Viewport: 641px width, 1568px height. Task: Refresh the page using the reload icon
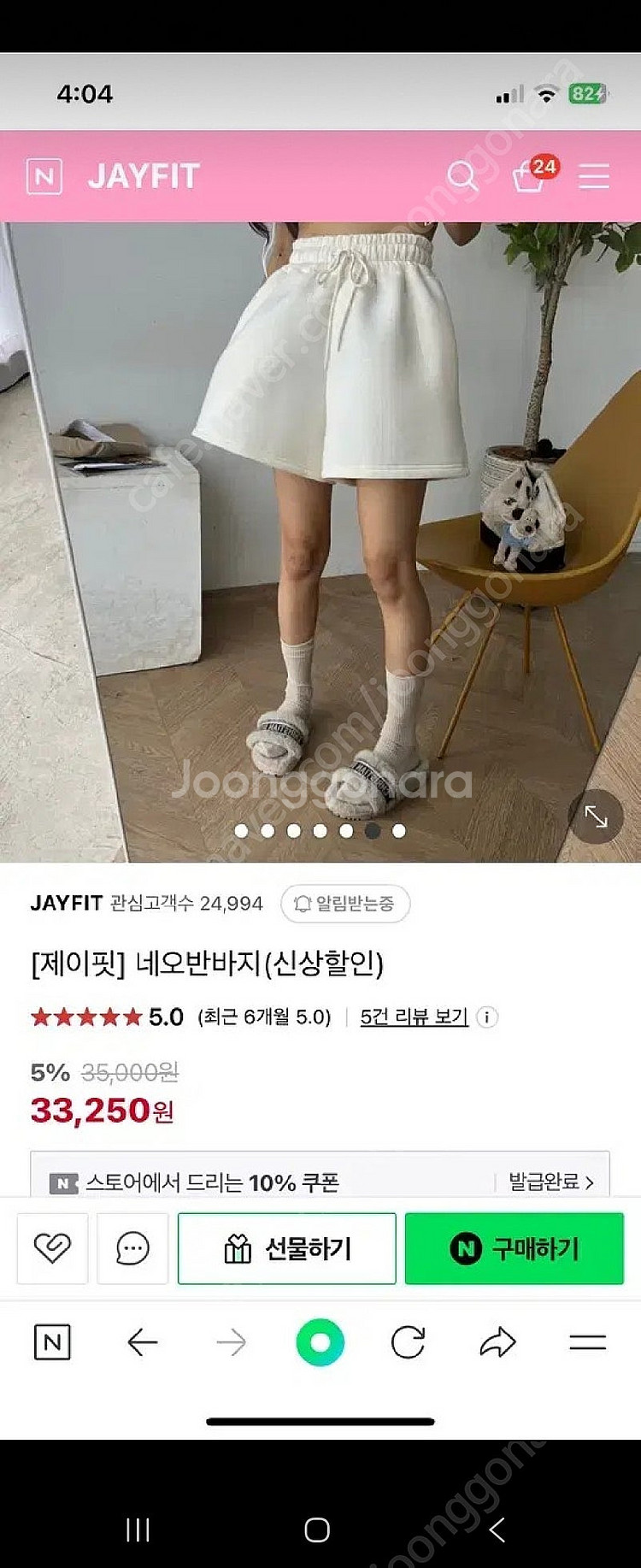coord(410,1342)
